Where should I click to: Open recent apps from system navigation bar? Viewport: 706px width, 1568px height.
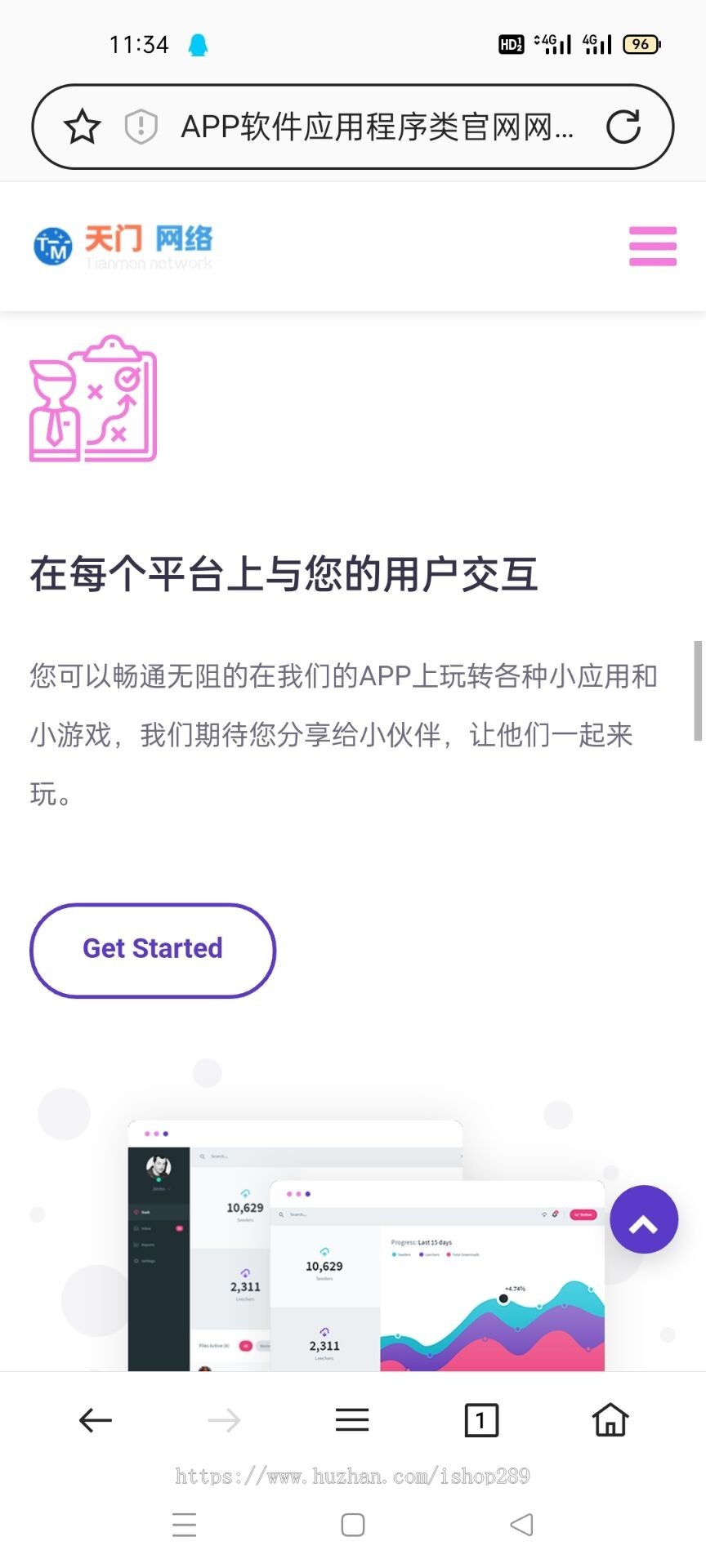[x=185, y=1525]
